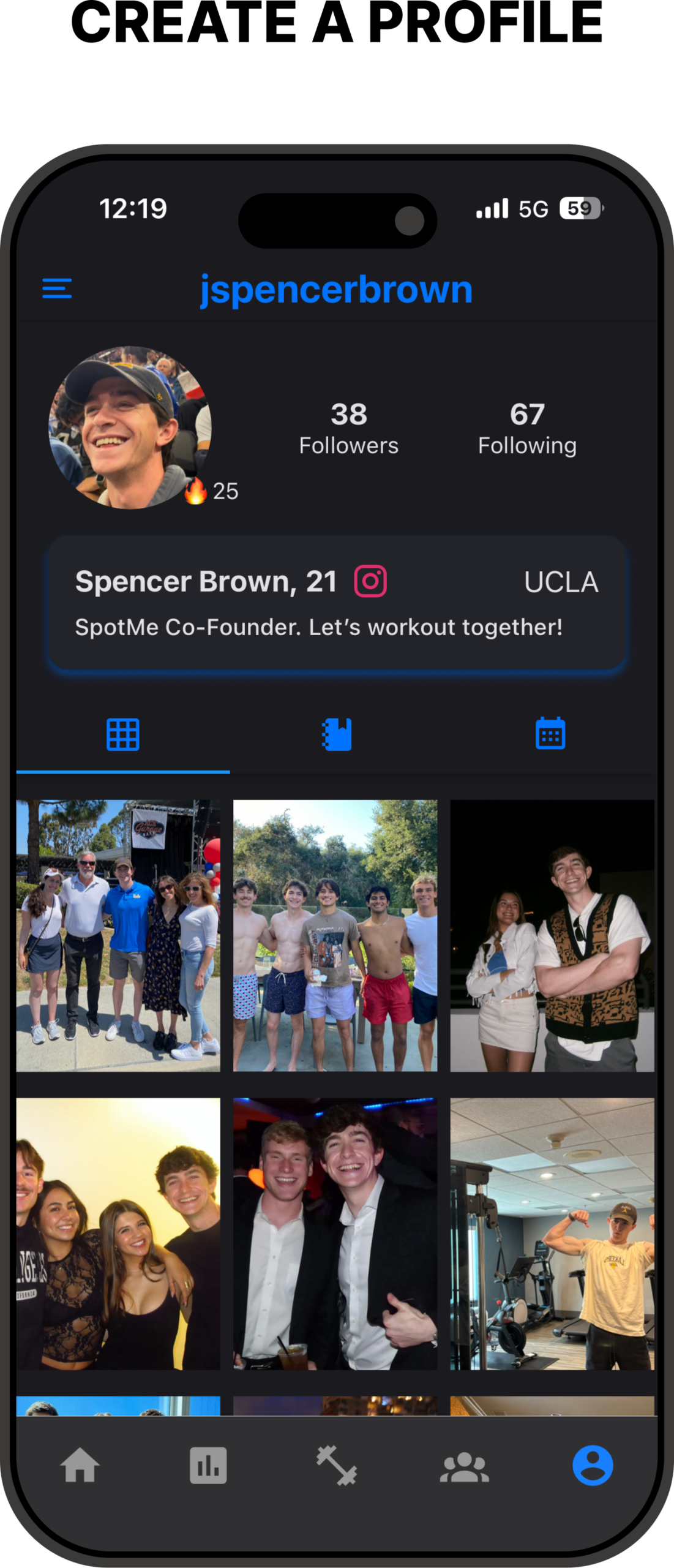The height and width of the screenshot is (1568, 674).
Task: Select the profile tab
Action: pos(593,1466)
